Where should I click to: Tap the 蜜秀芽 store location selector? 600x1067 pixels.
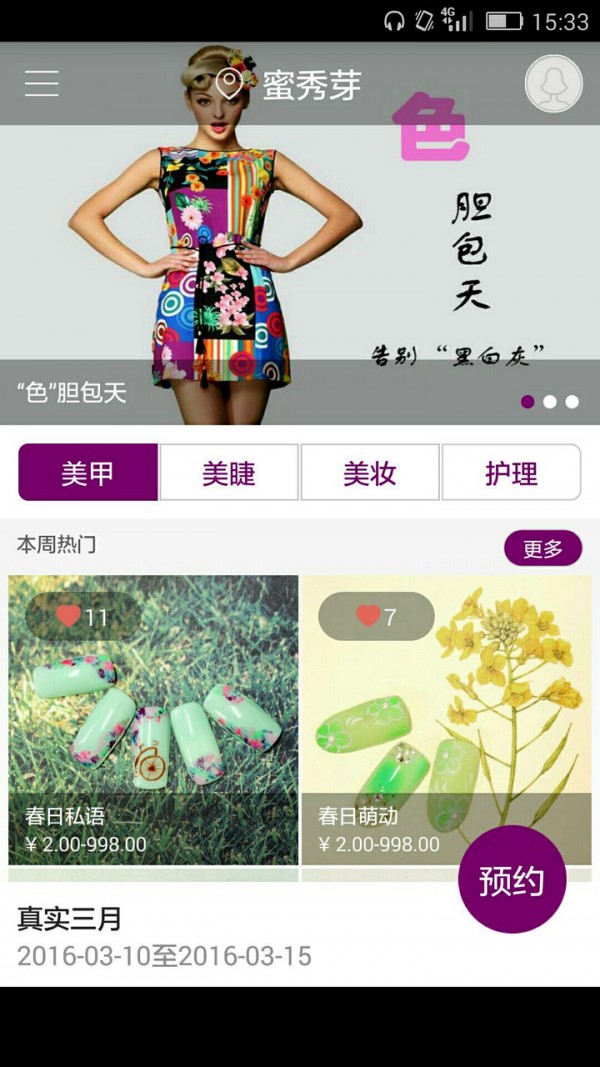(290, 85)
